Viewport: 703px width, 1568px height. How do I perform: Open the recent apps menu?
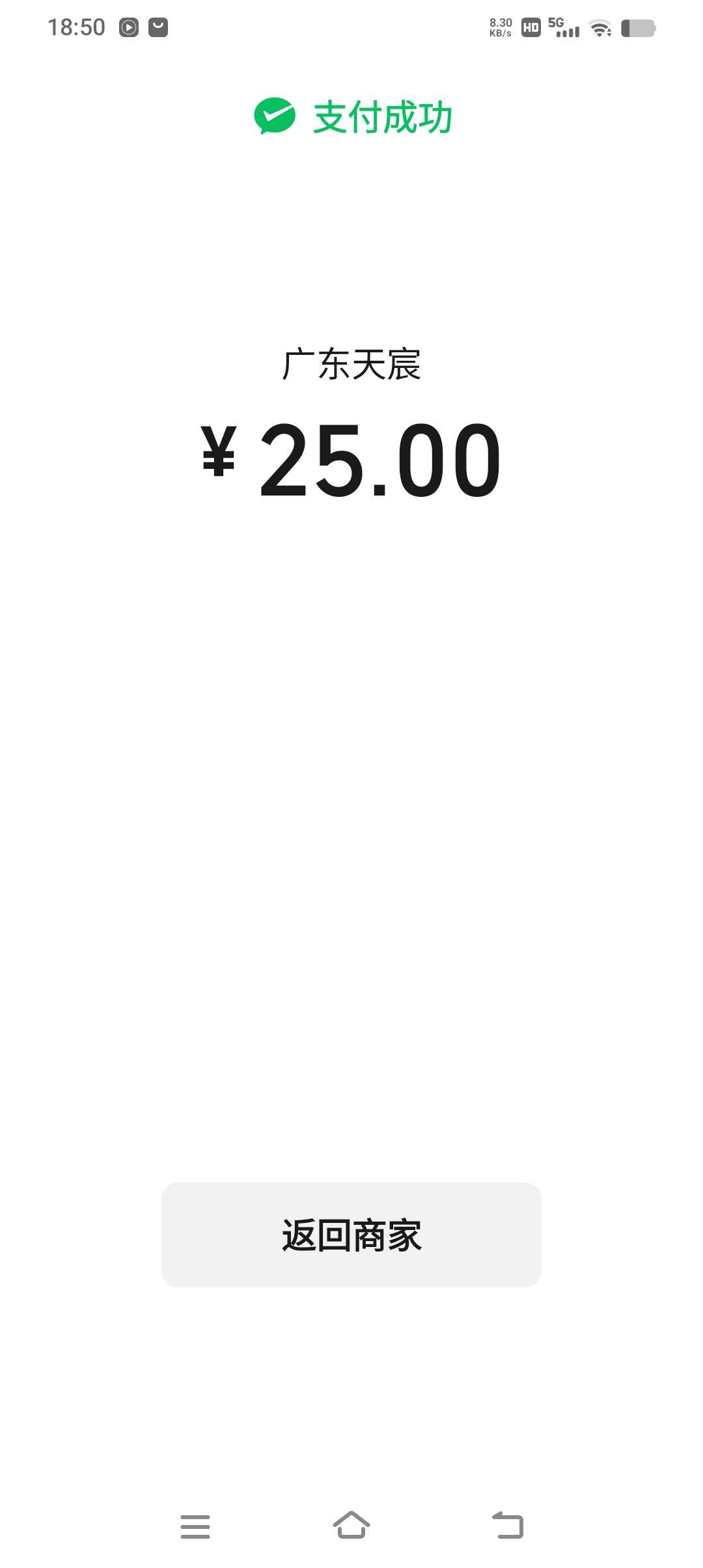(x=195, y=1526)
